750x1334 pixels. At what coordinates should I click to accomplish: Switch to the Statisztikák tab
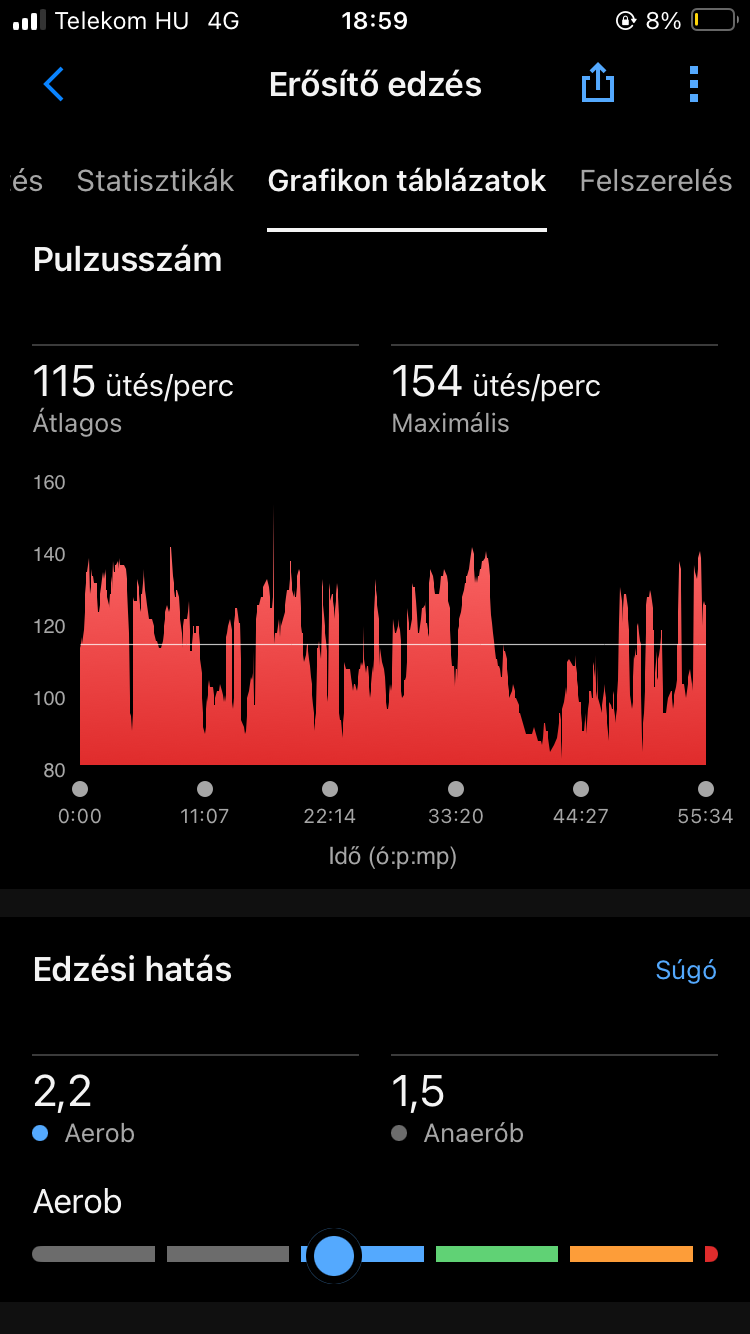point(155,181)
